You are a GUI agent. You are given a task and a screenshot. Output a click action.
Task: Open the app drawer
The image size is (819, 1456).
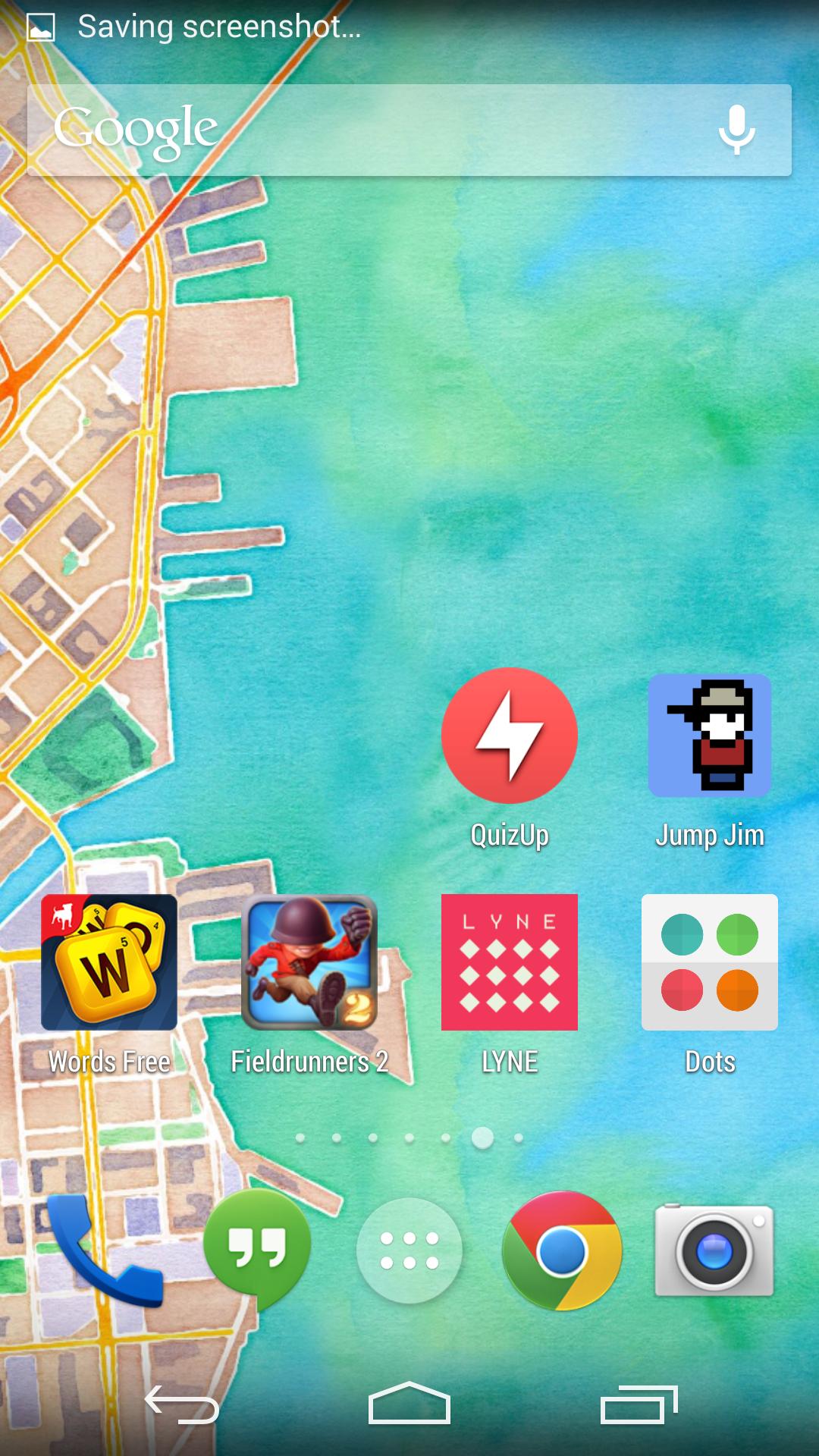click(409, 1251)
